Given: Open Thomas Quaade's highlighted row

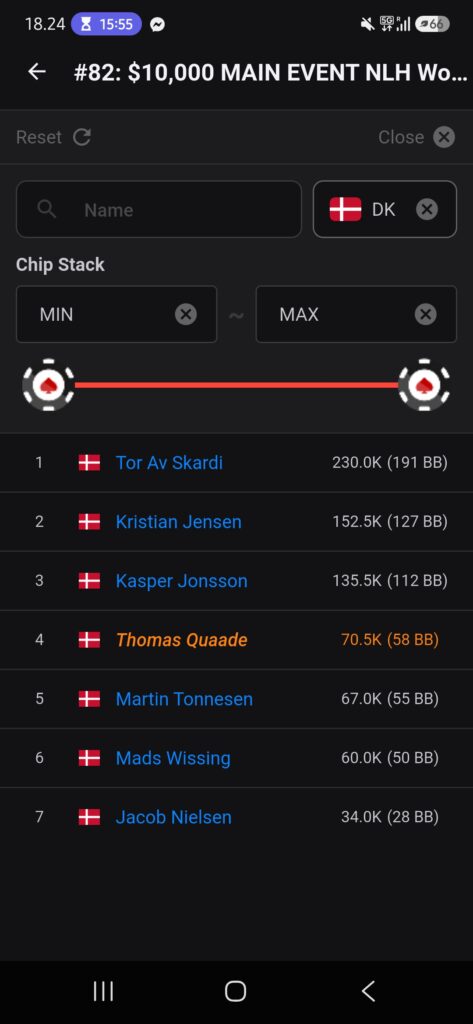Looking at the screenshot, I should click(x=236, y=640).
